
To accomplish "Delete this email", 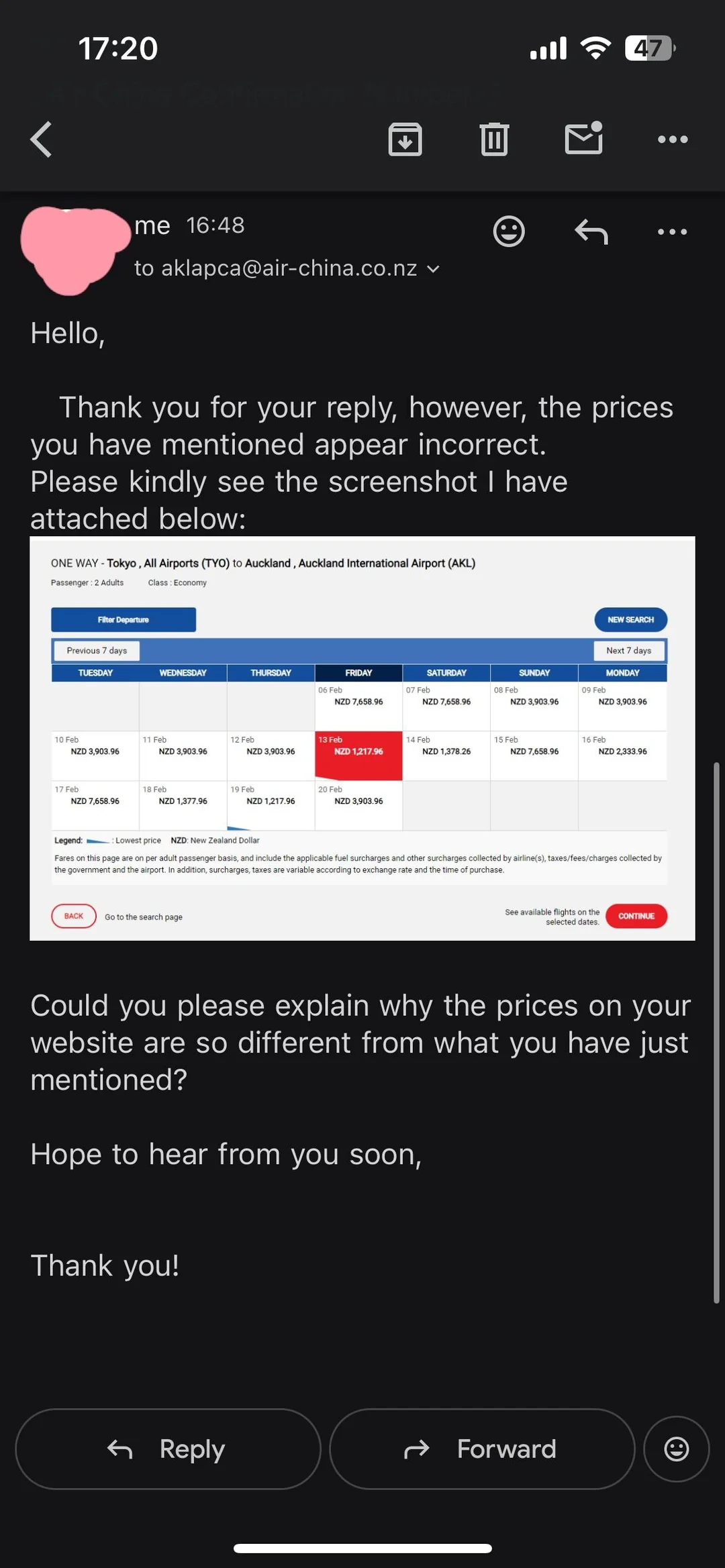I will [x=494, y=140].
